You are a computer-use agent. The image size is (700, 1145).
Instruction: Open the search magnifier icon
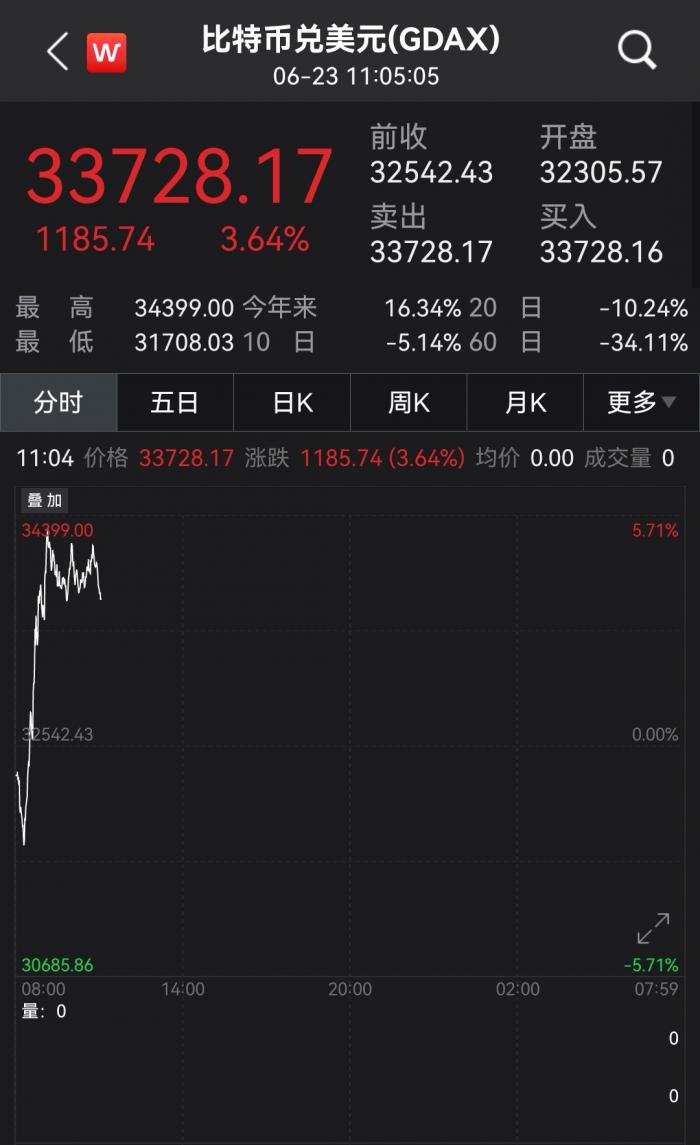click(x=636, y=50)
